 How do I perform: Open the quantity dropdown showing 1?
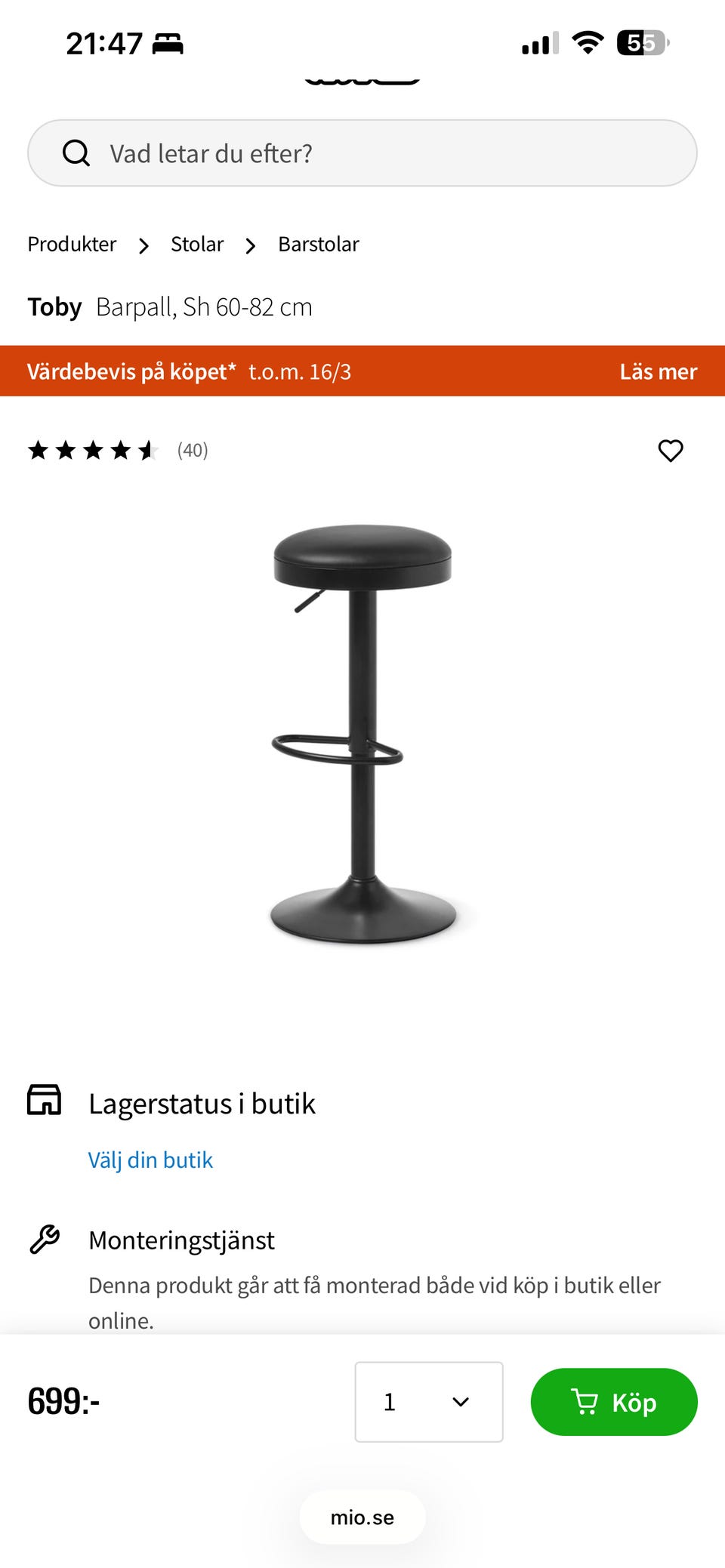tap(428, 1402)
